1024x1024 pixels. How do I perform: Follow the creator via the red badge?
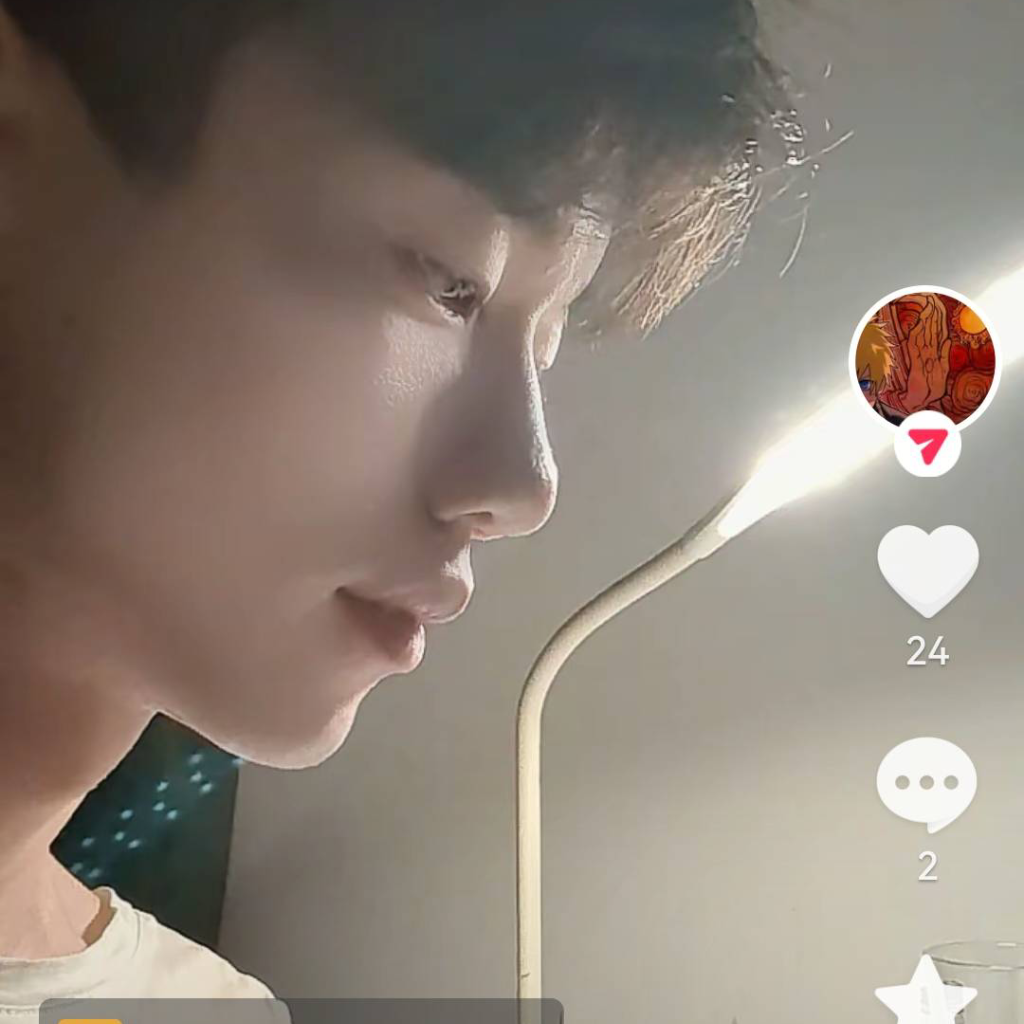[x=927, y=445]
